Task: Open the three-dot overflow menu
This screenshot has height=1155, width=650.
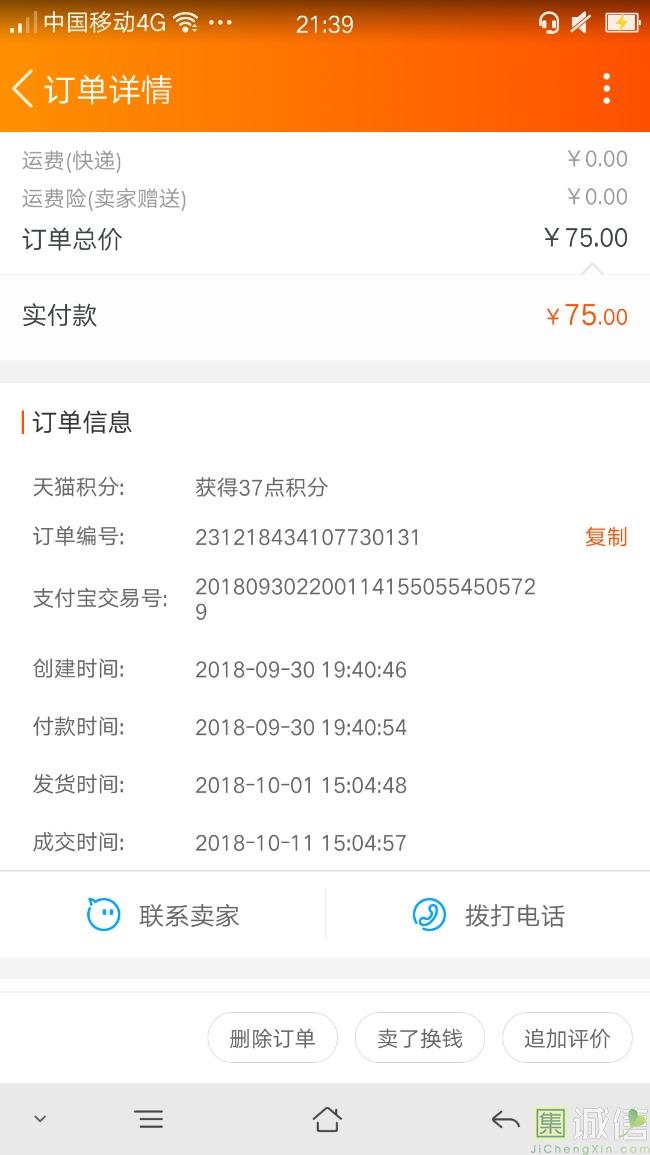Action: [606, 89]
